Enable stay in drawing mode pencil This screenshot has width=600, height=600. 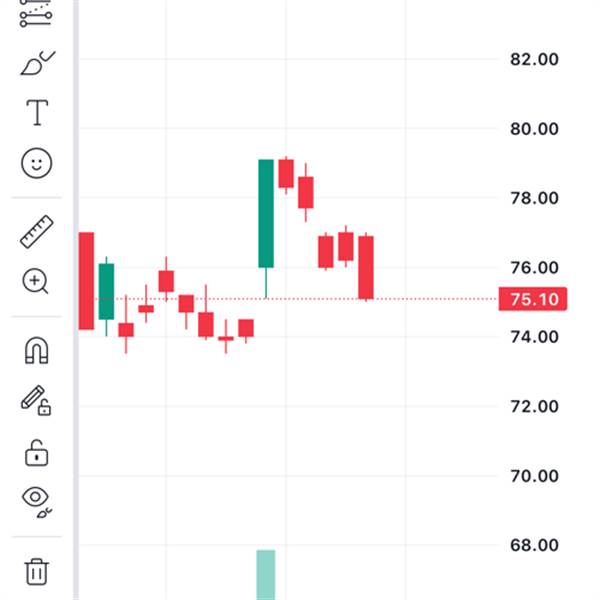pos(36,400)
